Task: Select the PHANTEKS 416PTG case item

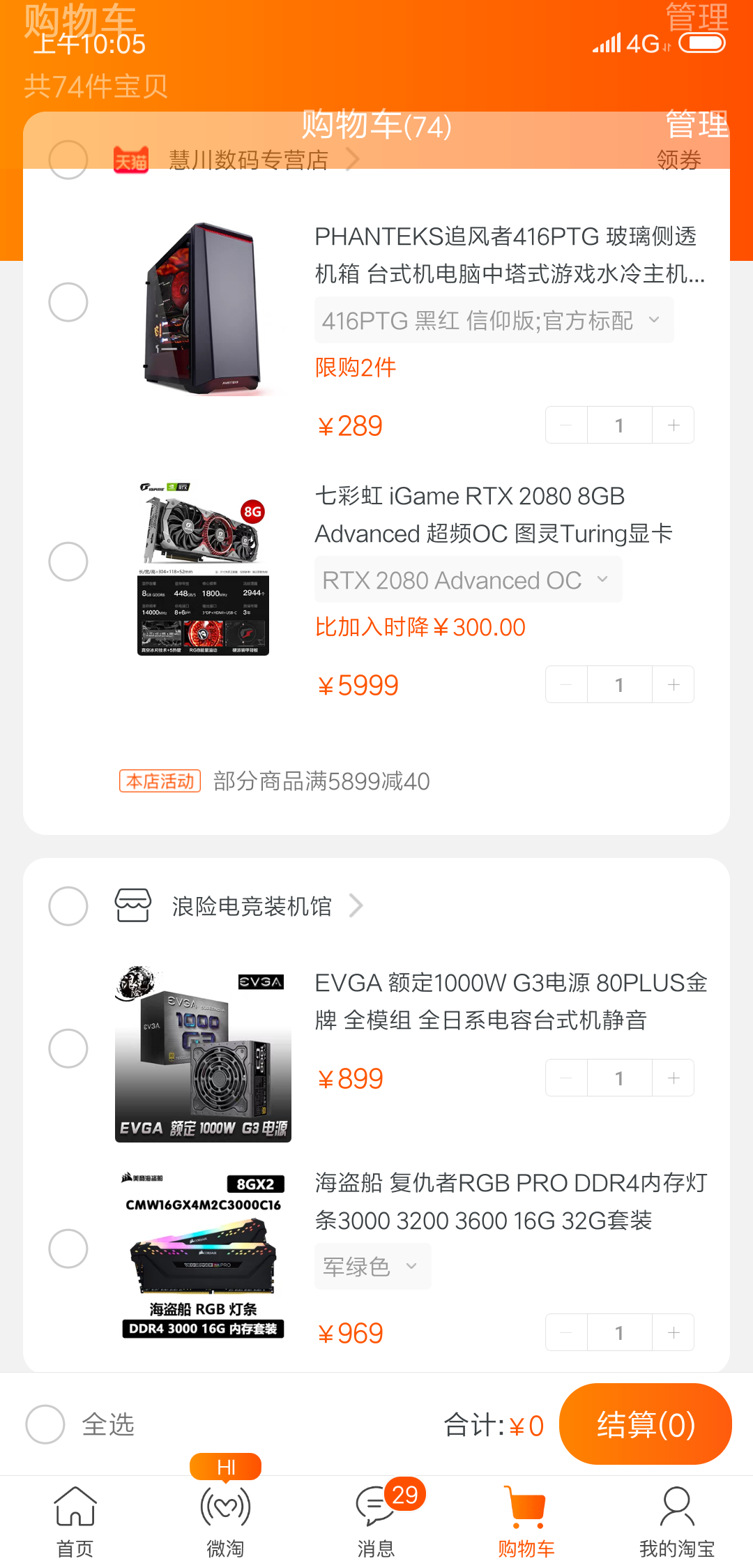Action: (68, 302)
